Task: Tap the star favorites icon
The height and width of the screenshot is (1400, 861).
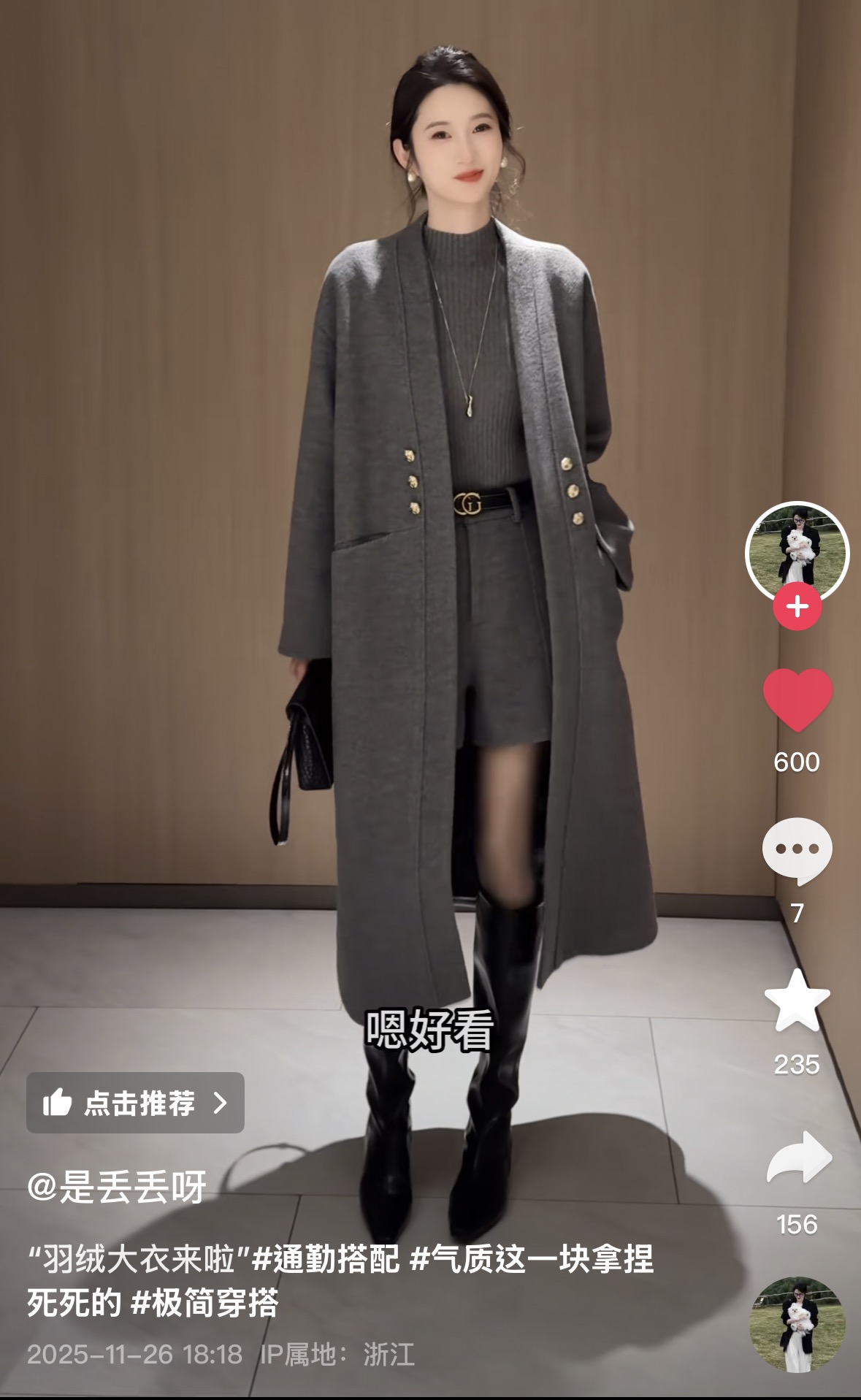Action: point(797,1001)
